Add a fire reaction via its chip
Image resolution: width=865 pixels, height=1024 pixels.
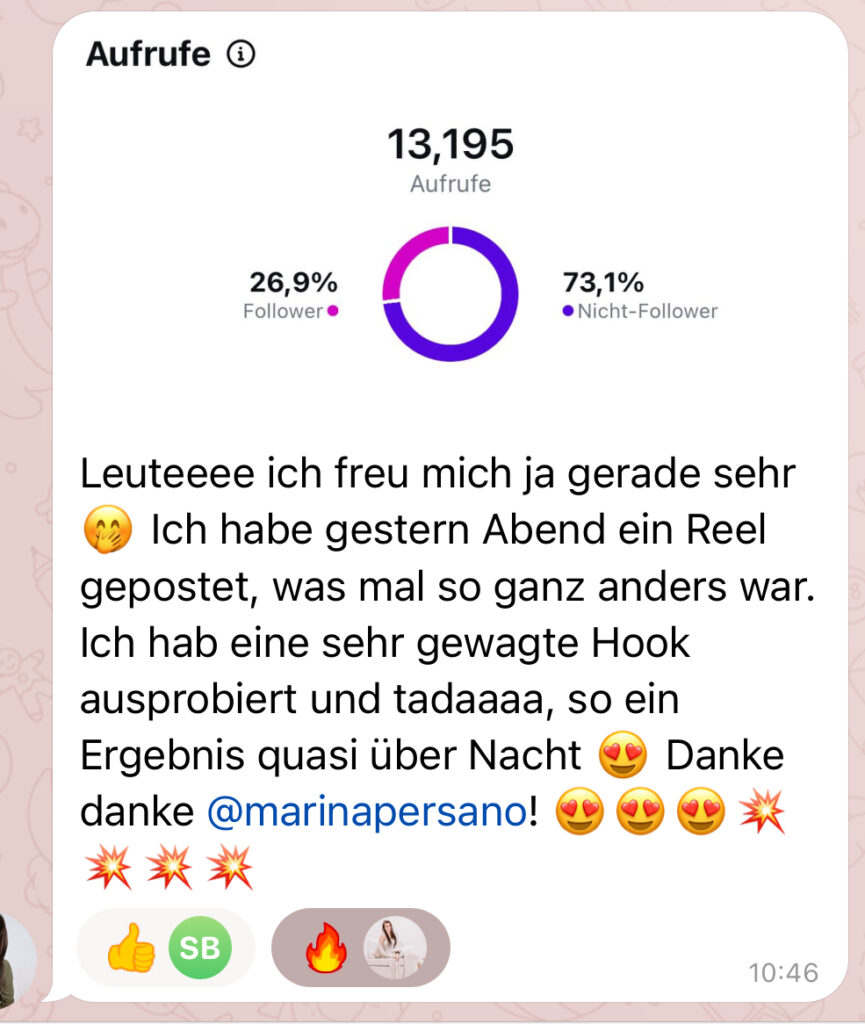point(360,947)
